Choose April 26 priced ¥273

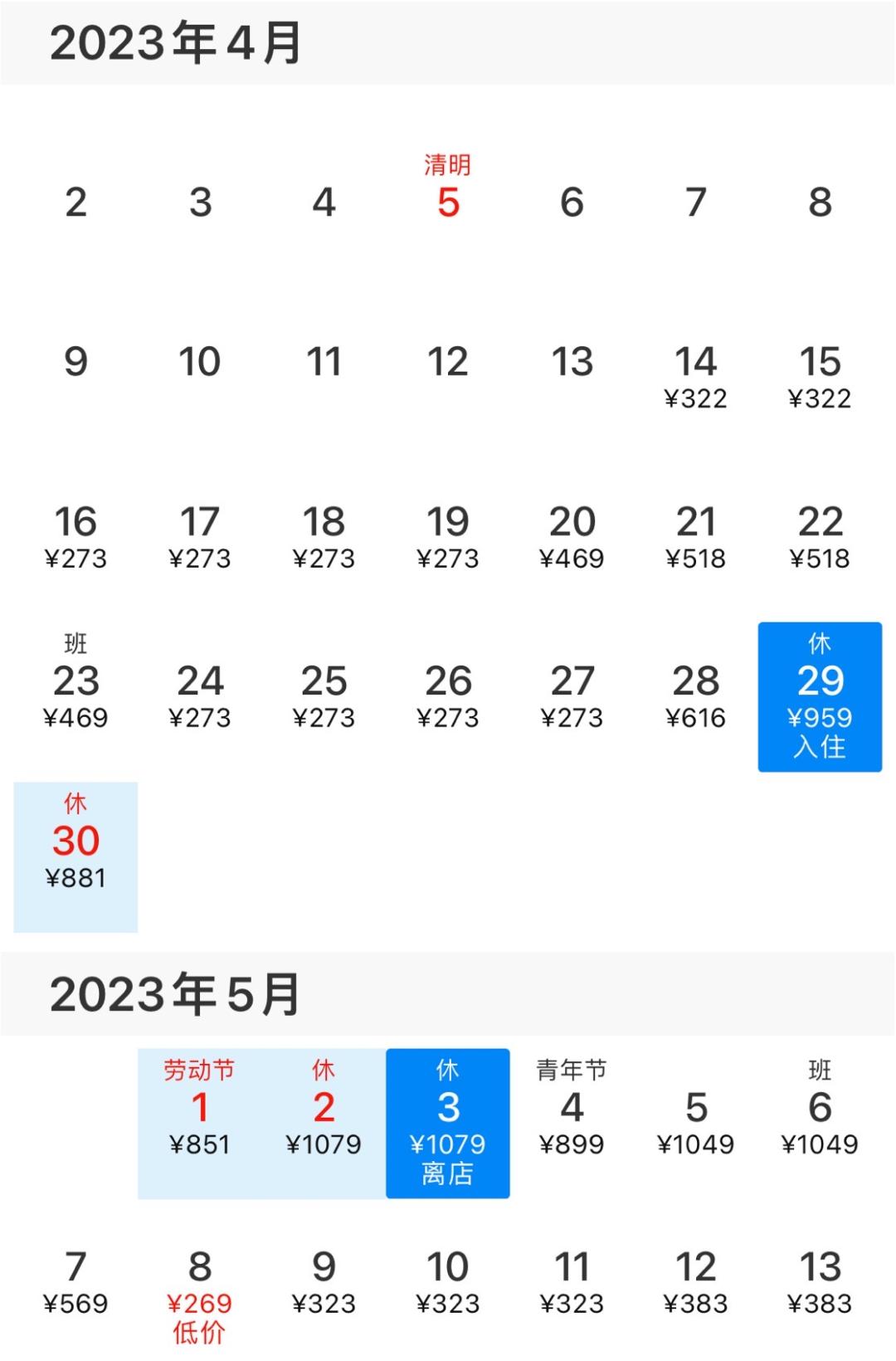coord(448,696)
